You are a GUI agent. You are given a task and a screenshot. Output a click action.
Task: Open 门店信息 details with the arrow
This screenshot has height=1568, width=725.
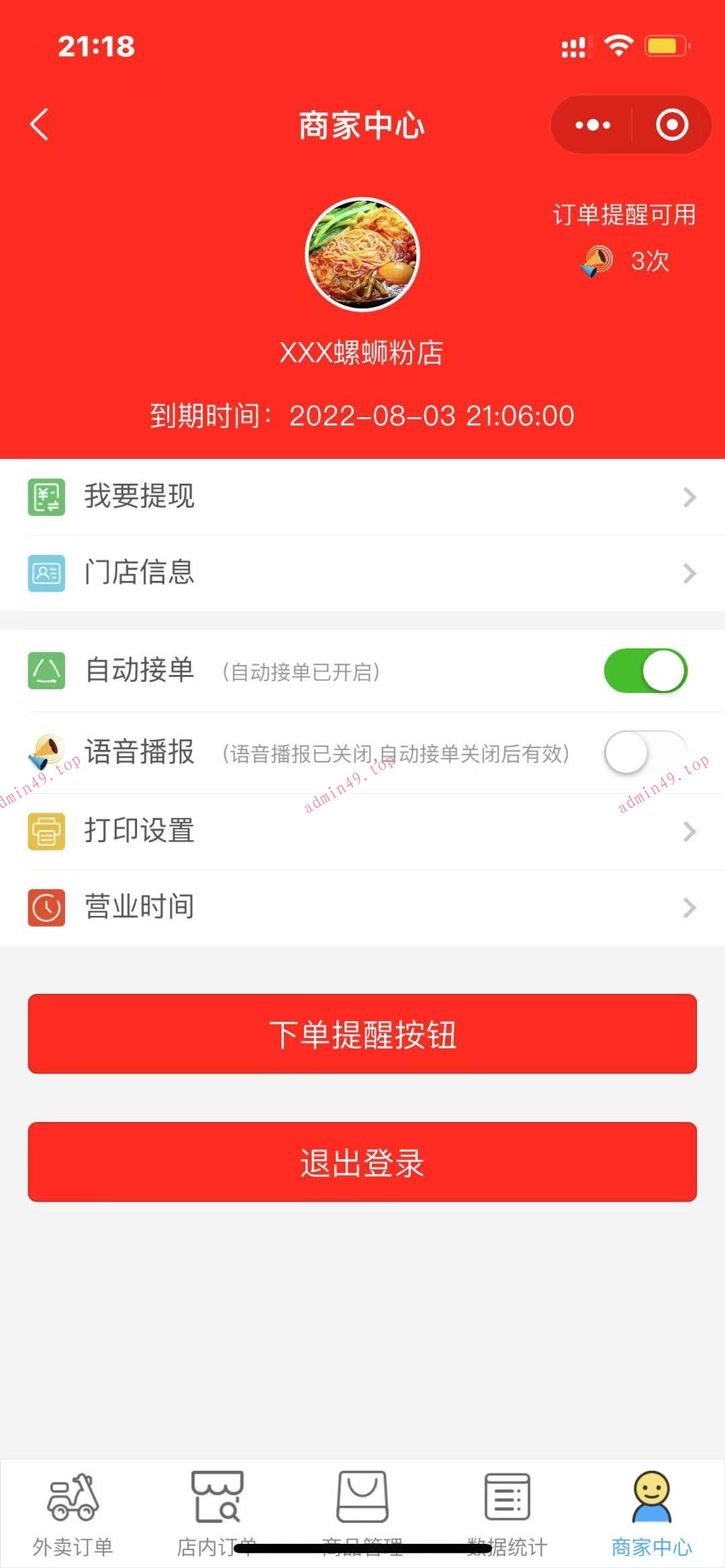click(689, 573)
